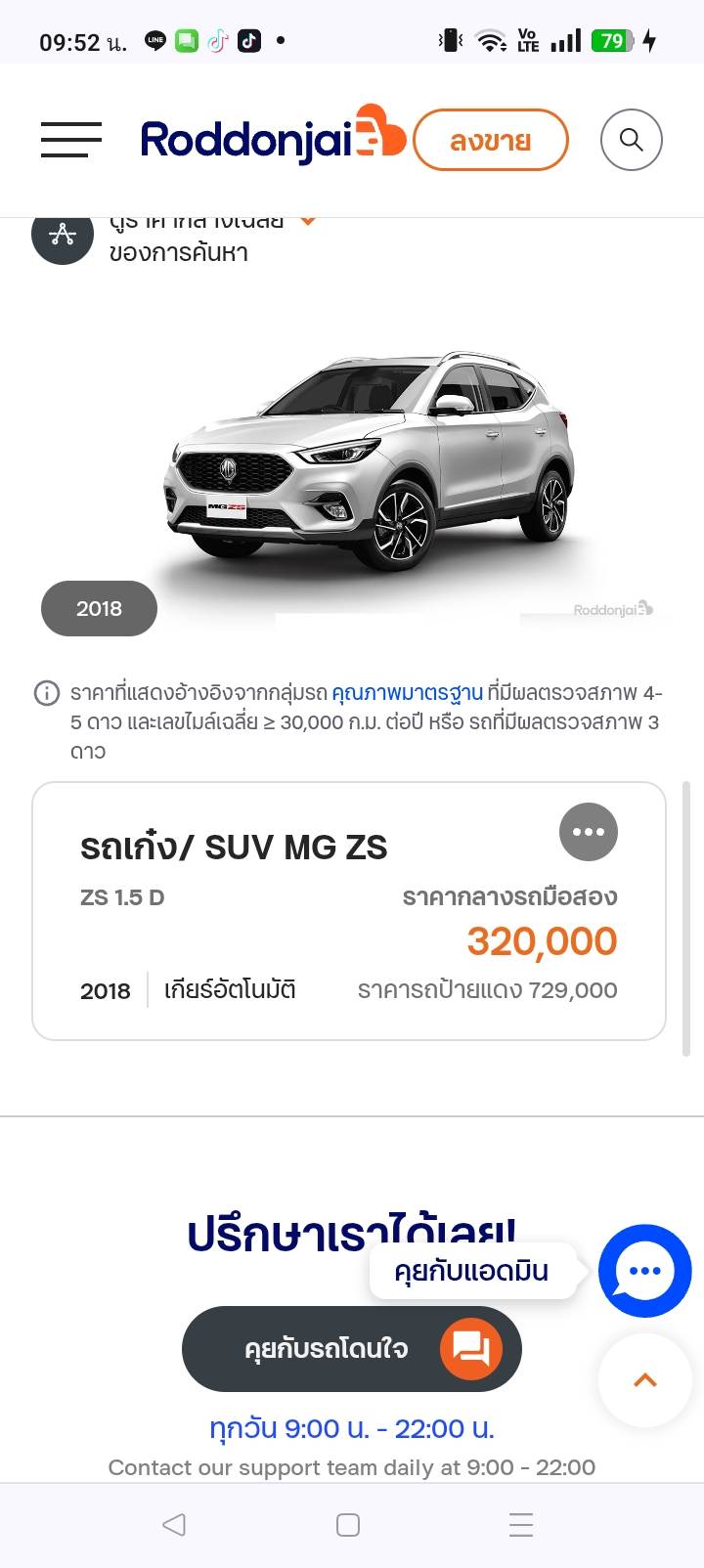This screenshot has width=704, height=1568.
Task: Open recent apps from navigation bar
Action: [520, 1525]
